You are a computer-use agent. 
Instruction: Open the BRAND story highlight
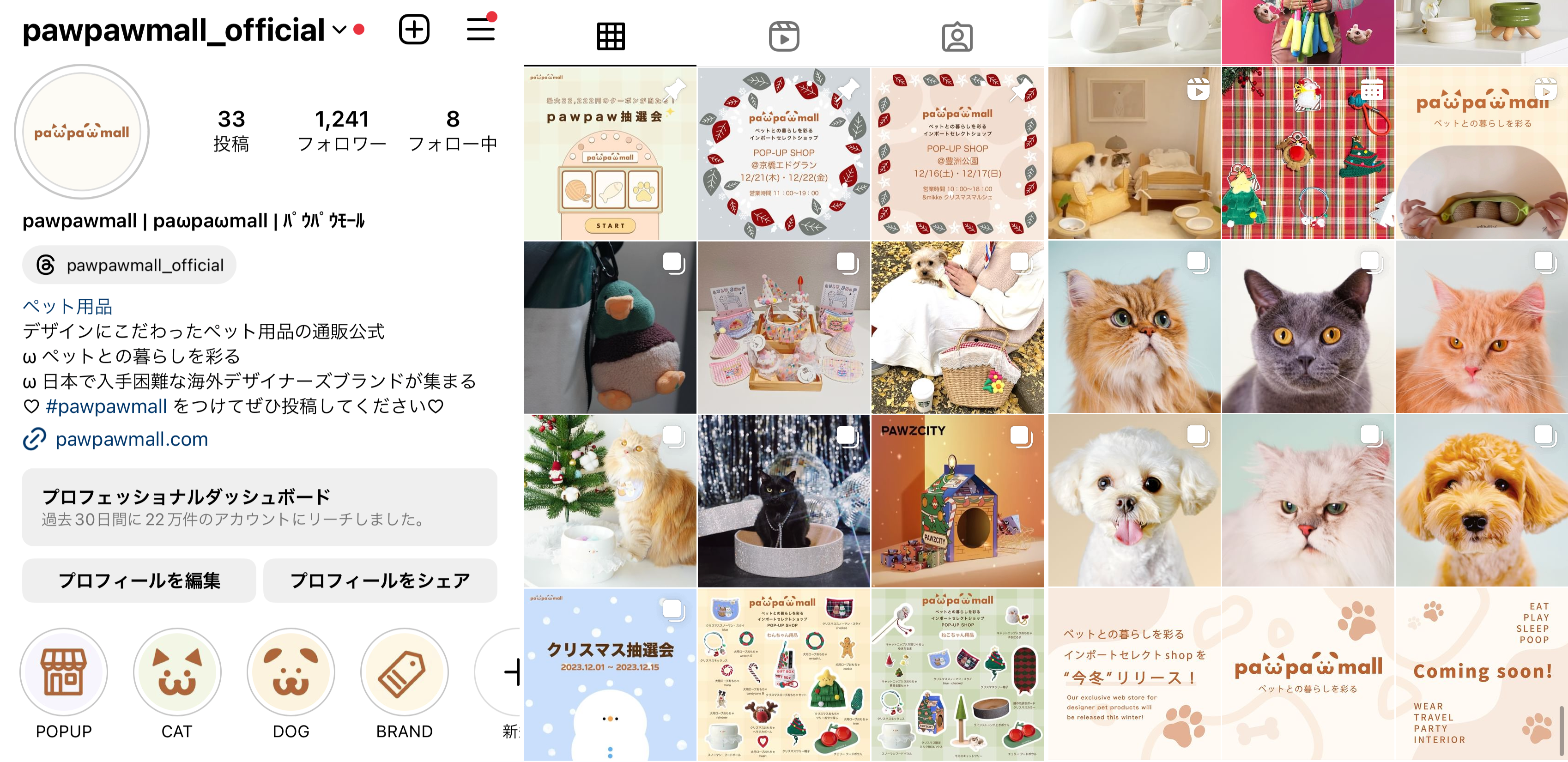(404, 672)
